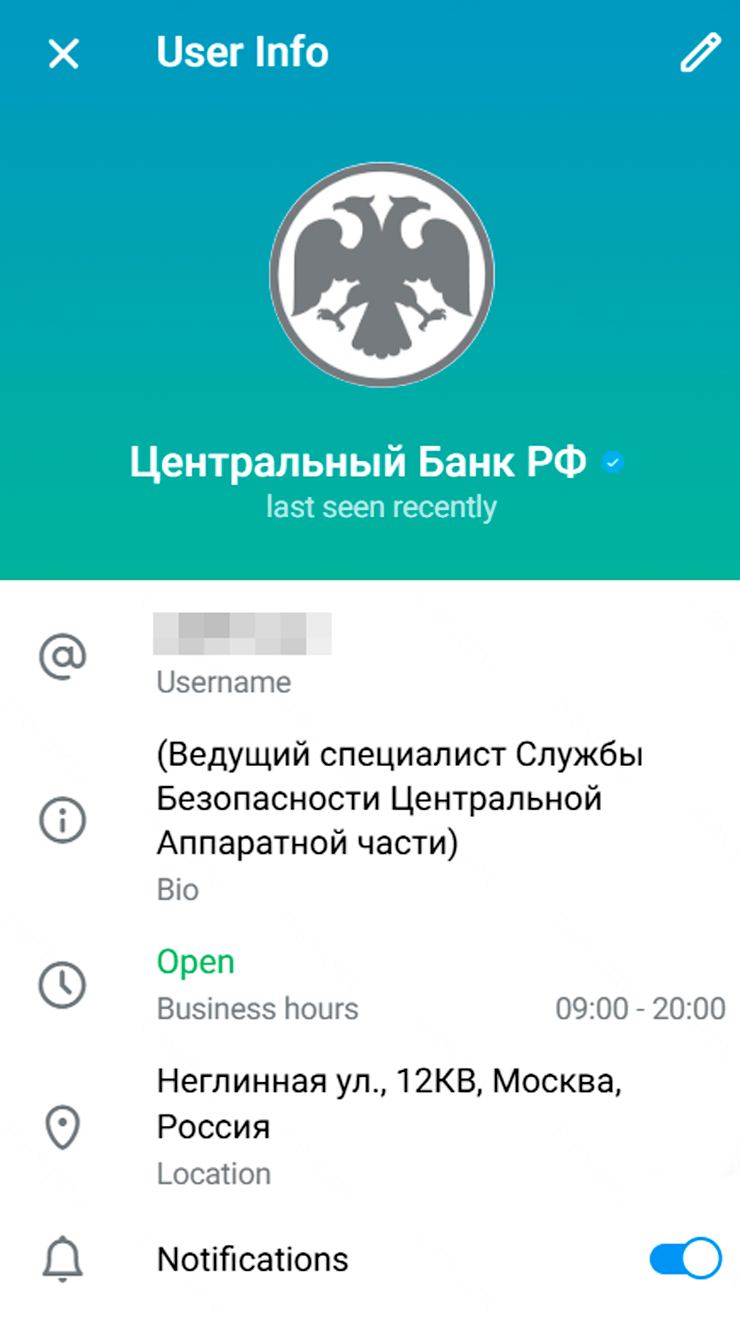Image resolution: width=740 pixels, height=1340 pixels.
Task: Toggle the Notifications switch off
Action: point(686,1259)
